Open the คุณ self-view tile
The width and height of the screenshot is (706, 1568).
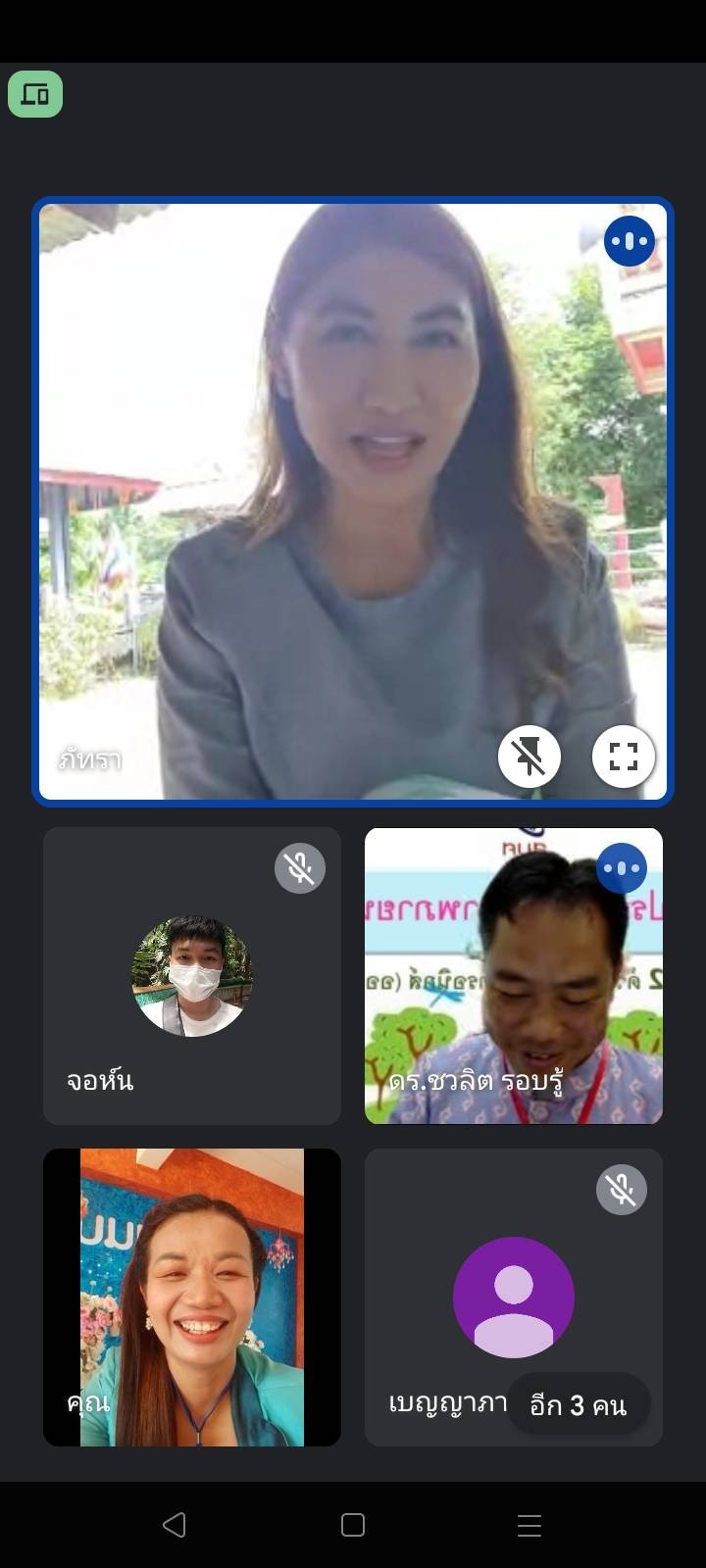(x=192, y=1297)
